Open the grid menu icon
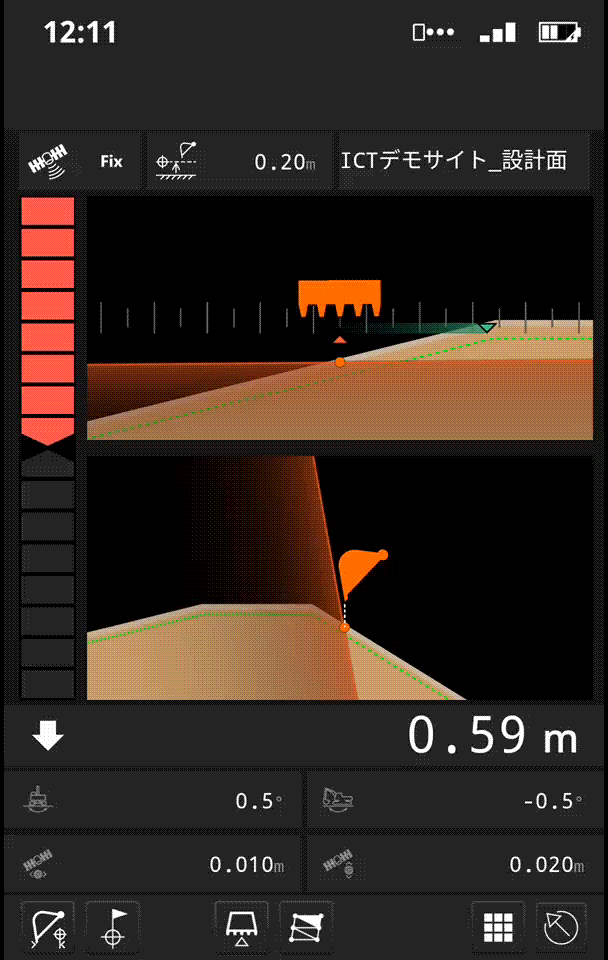This screenshot has height=960, width=608. tap(497, 927)
